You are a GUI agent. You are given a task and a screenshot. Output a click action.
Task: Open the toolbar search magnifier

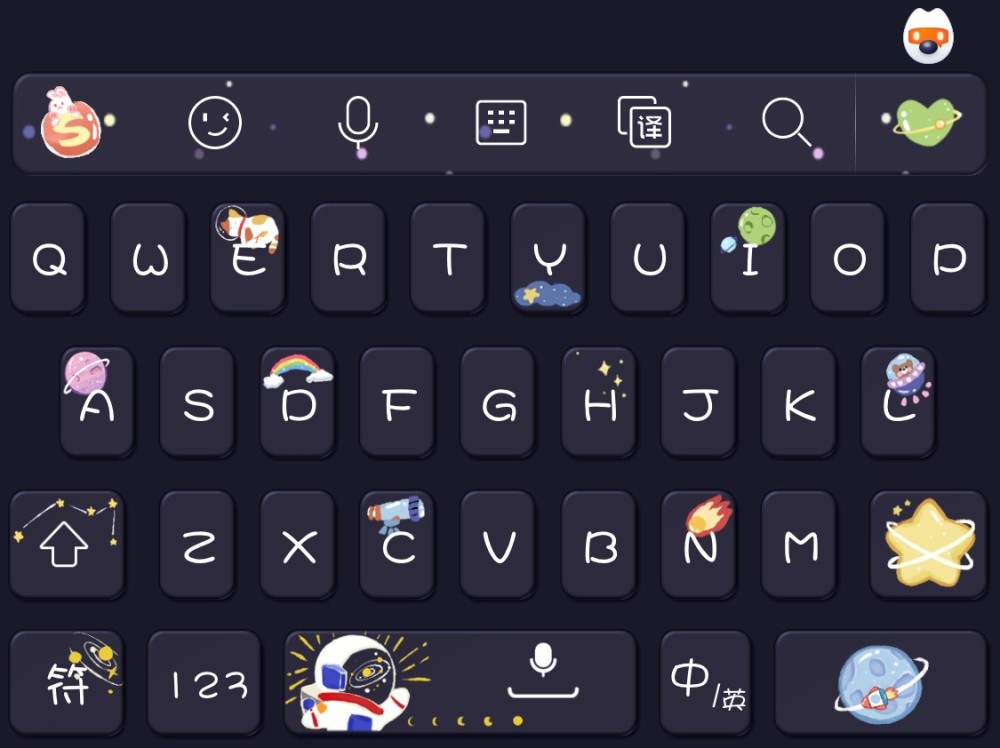(786, 124)
